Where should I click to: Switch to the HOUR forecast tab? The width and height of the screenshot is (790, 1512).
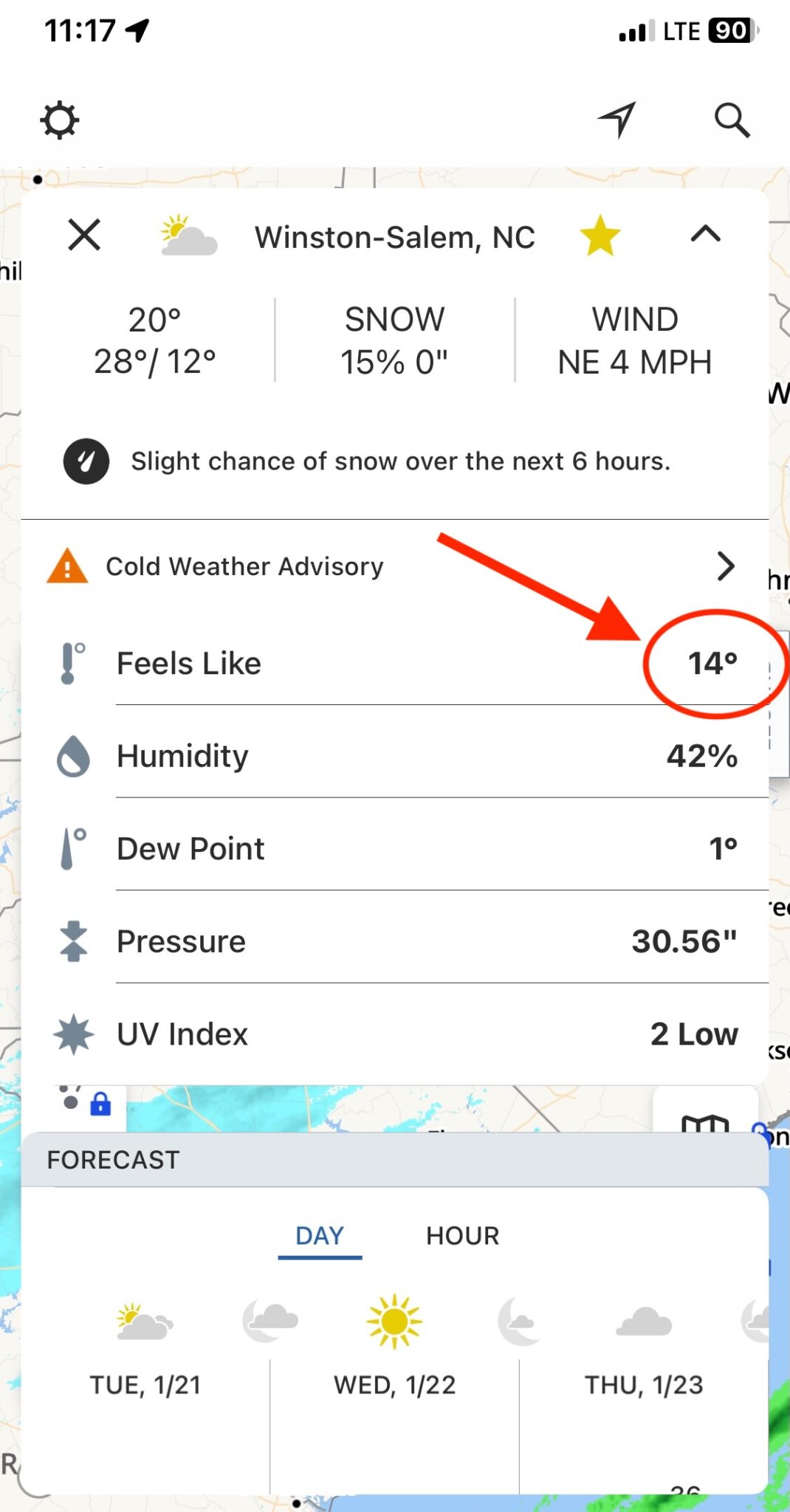(462, 1236)
